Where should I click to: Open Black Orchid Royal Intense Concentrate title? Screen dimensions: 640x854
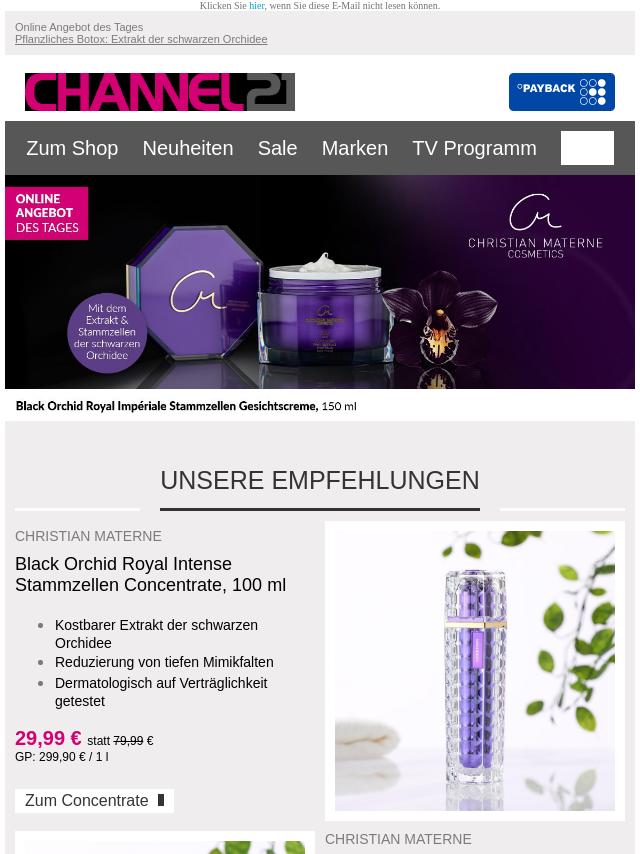pyautogui.click(x=150, y=574)
